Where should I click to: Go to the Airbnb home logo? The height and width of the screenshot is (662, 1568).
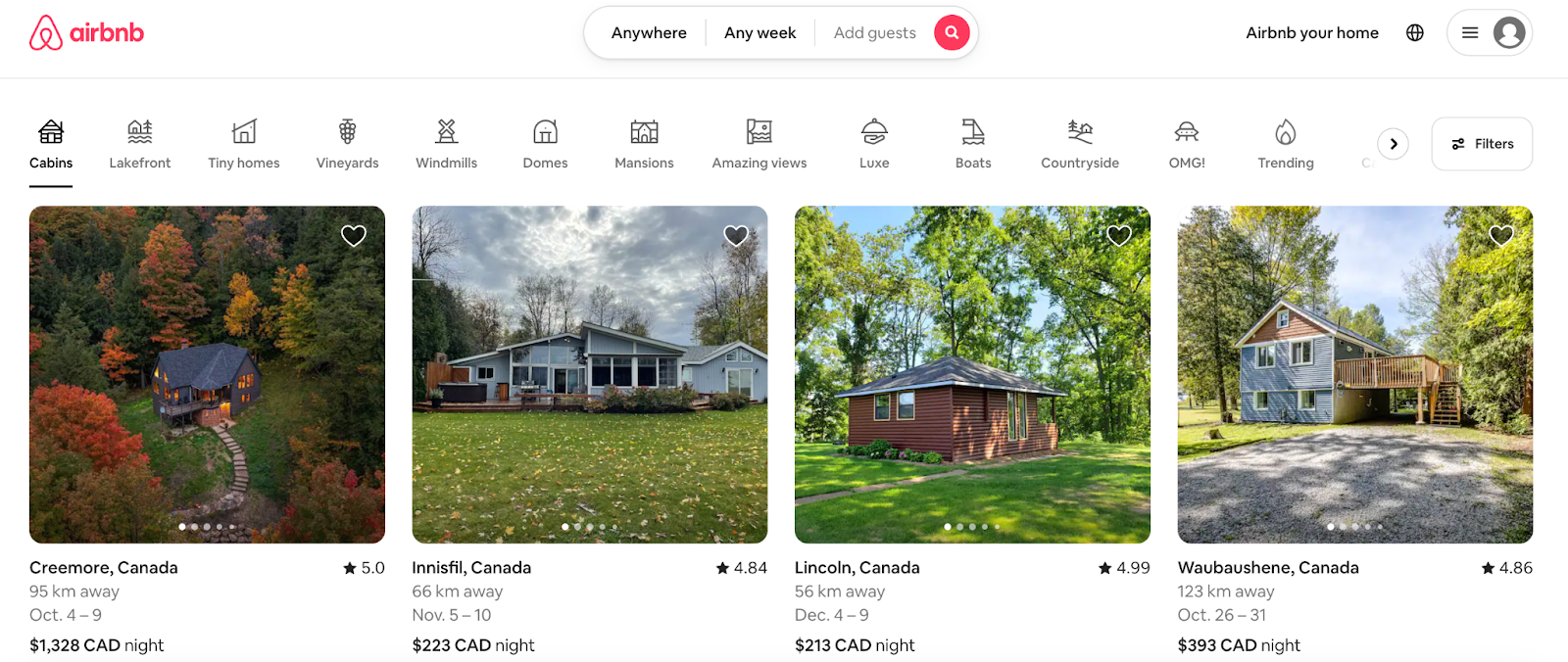pyautogui.click(x=86, y=33)
